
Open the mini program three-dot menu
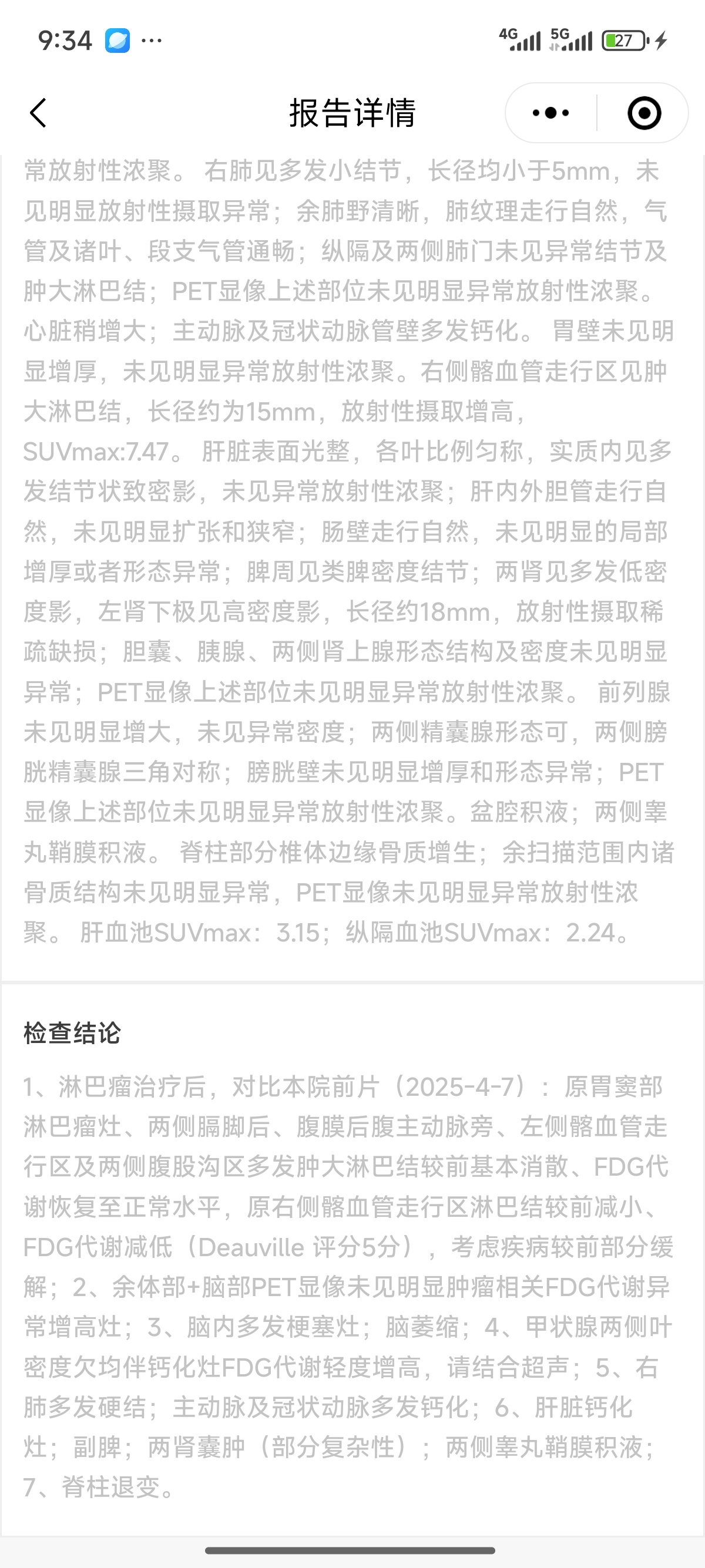click(550, 113)
